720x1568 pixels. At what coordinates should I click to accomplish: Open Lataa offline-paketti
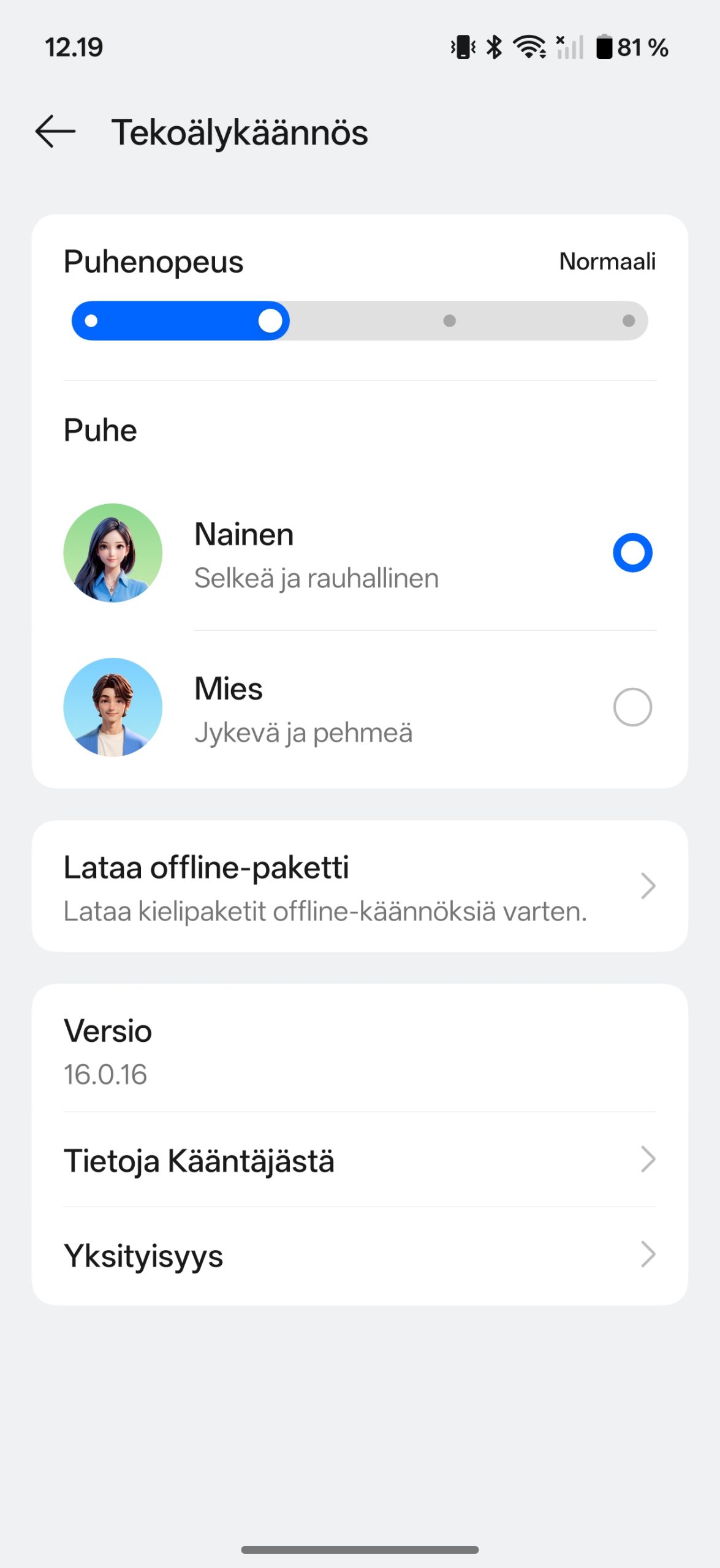point(359,886)
